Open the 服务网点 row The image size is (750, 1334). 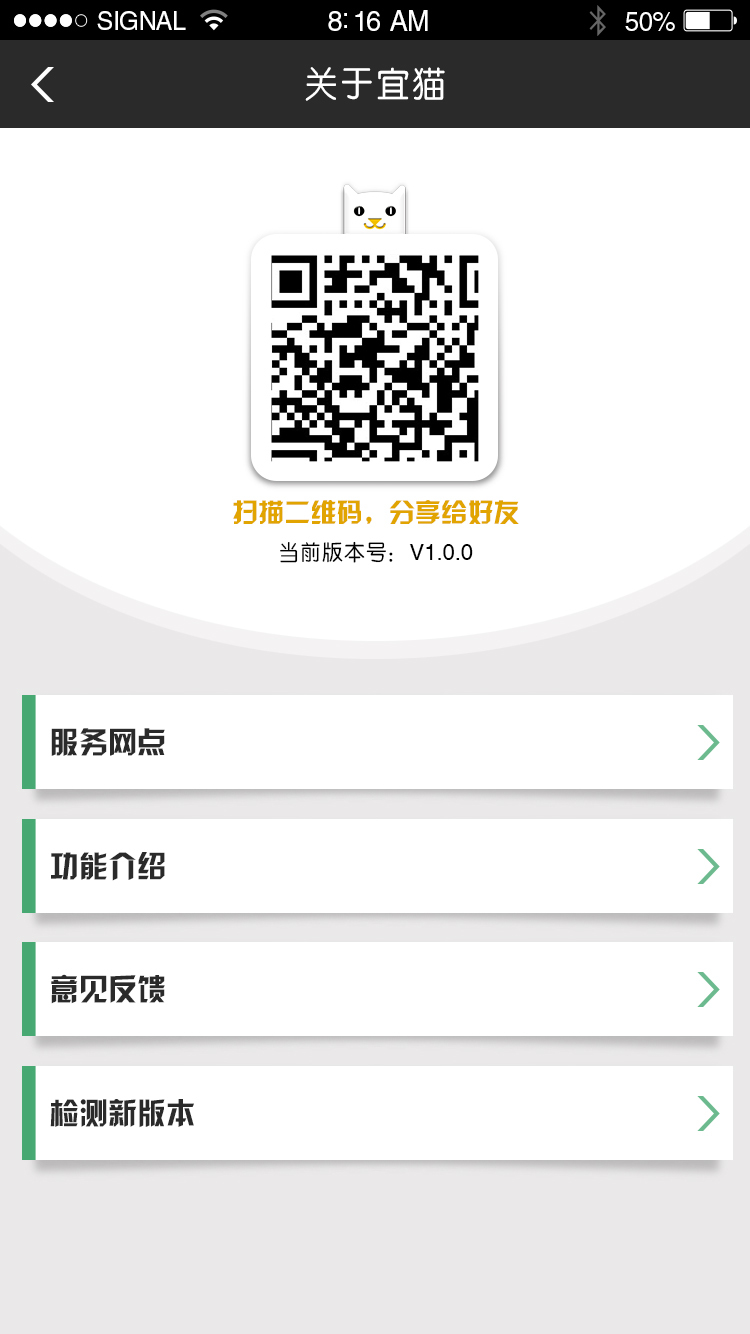[x=377, y=742]
